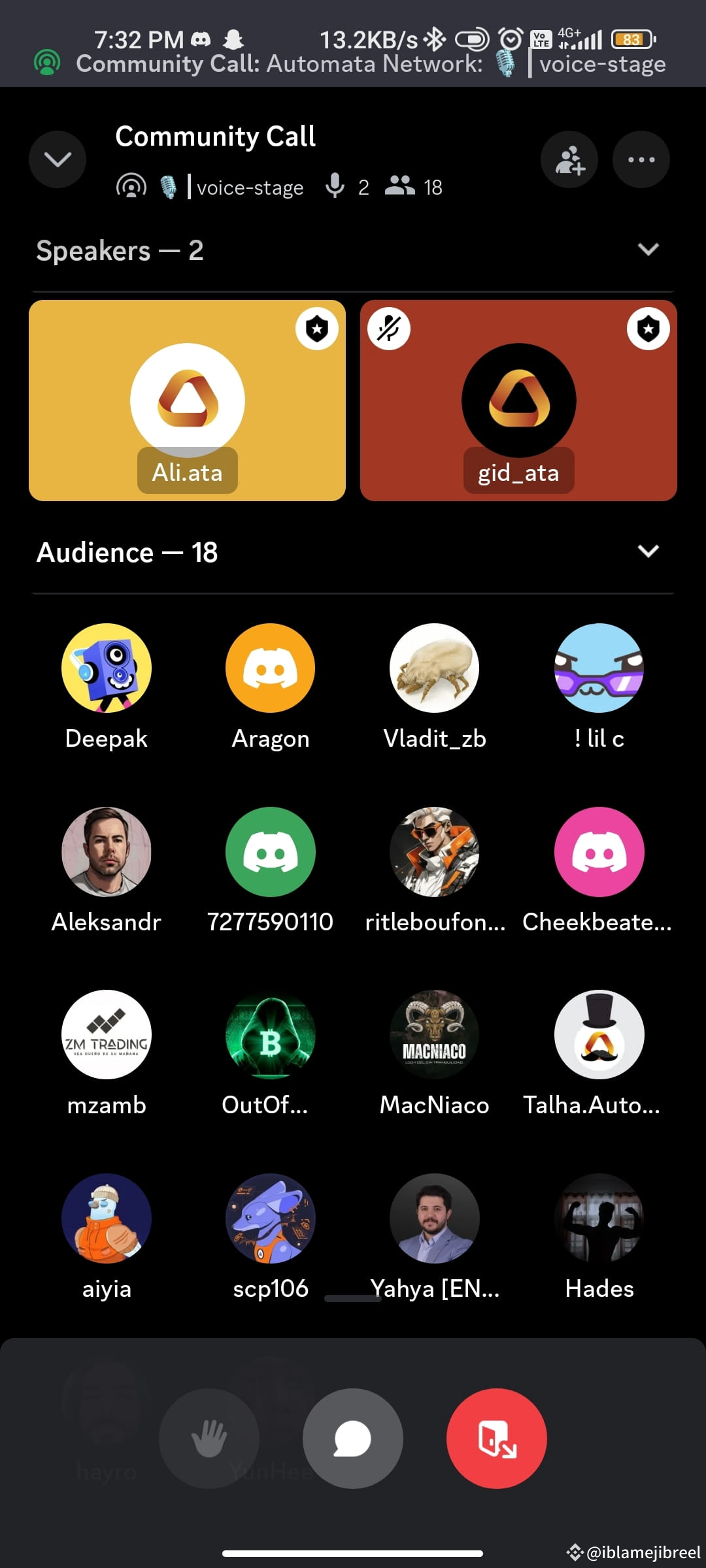Tap Yahya's profile picture in the audience
The width and height of the screenshot is (706, 1568).
[435, 1218]
